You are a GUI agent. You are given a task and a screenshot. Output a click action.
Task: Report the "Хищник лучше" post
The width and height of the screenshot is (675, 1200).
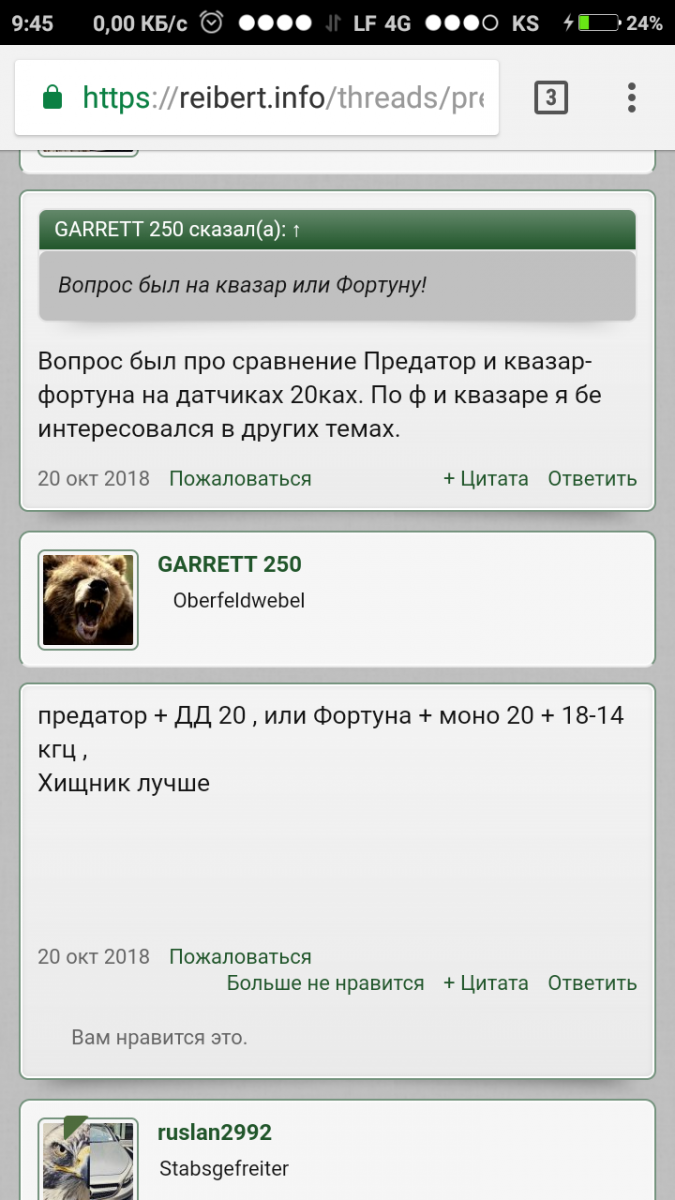tap(240, 957)
